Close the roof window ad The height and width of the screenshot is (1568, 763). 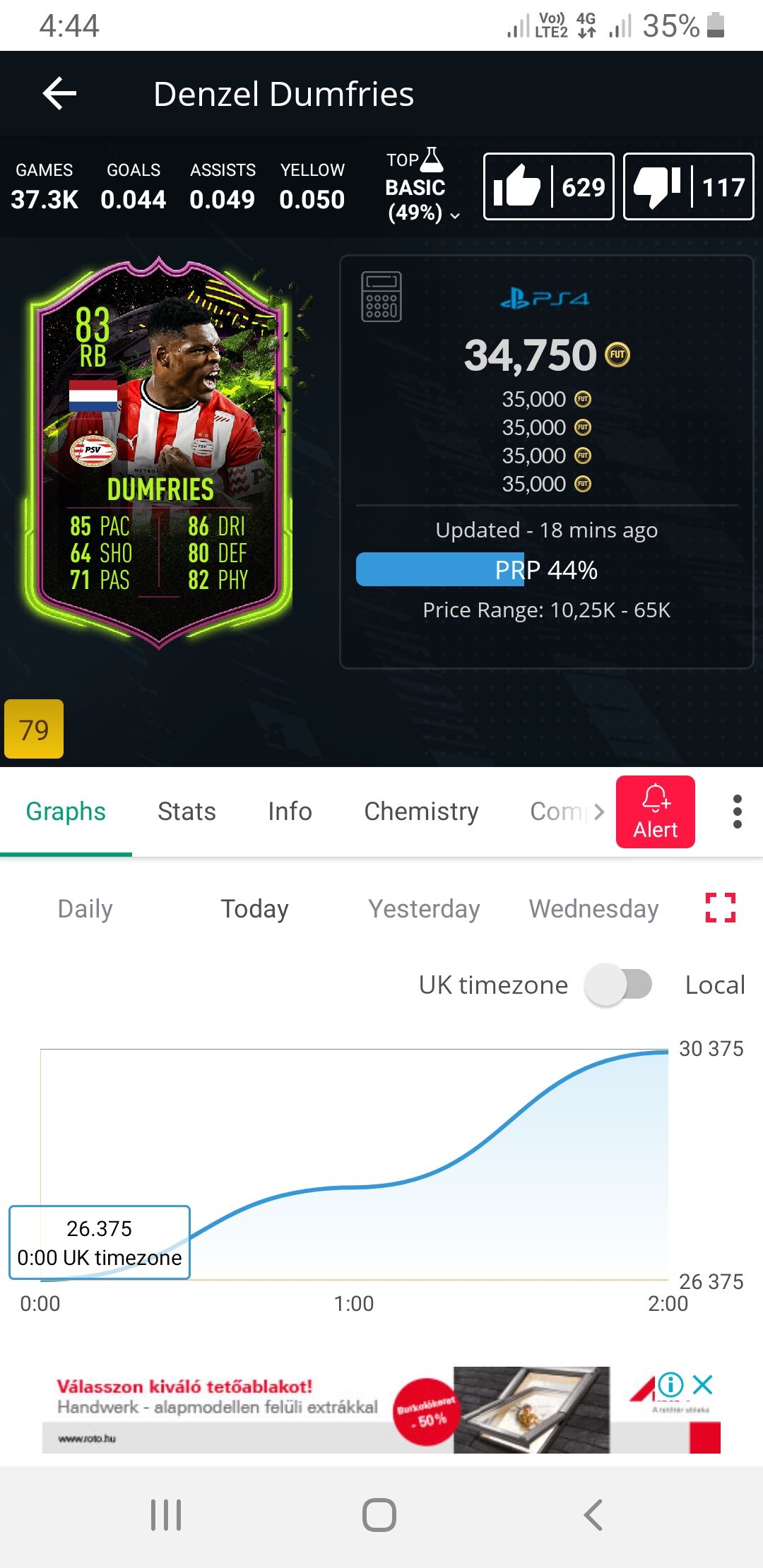pos(703,1384)
